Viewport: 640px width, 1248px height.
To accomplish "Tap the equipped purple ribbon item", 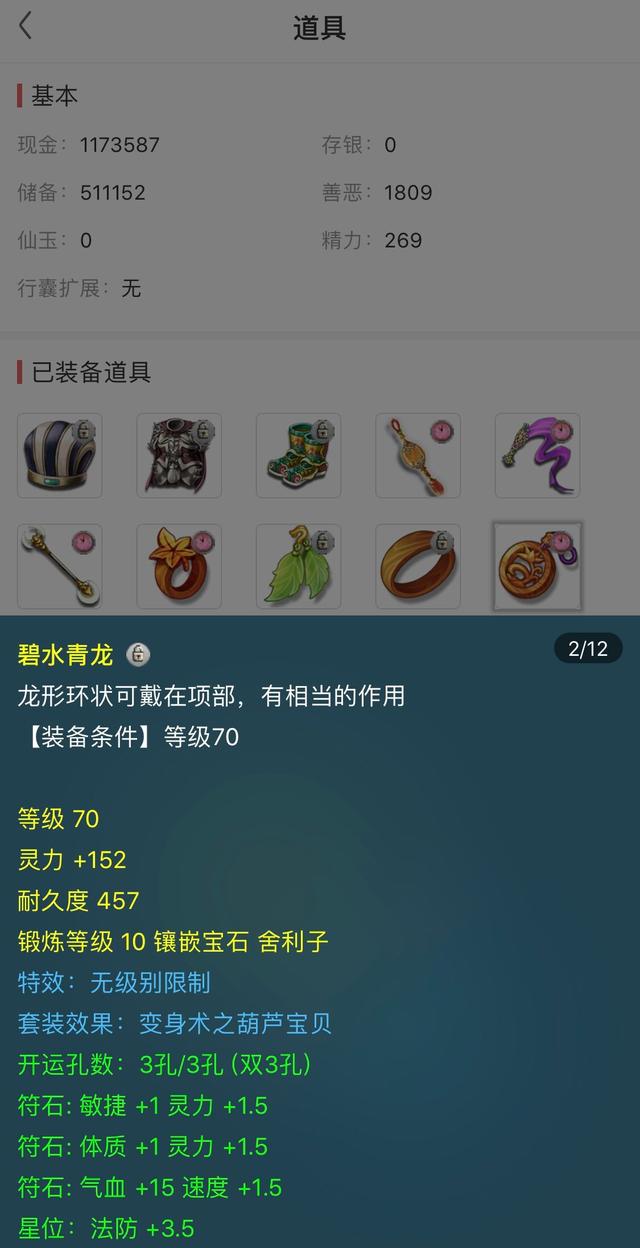I will pyautogui.click(x=537, y=456).
